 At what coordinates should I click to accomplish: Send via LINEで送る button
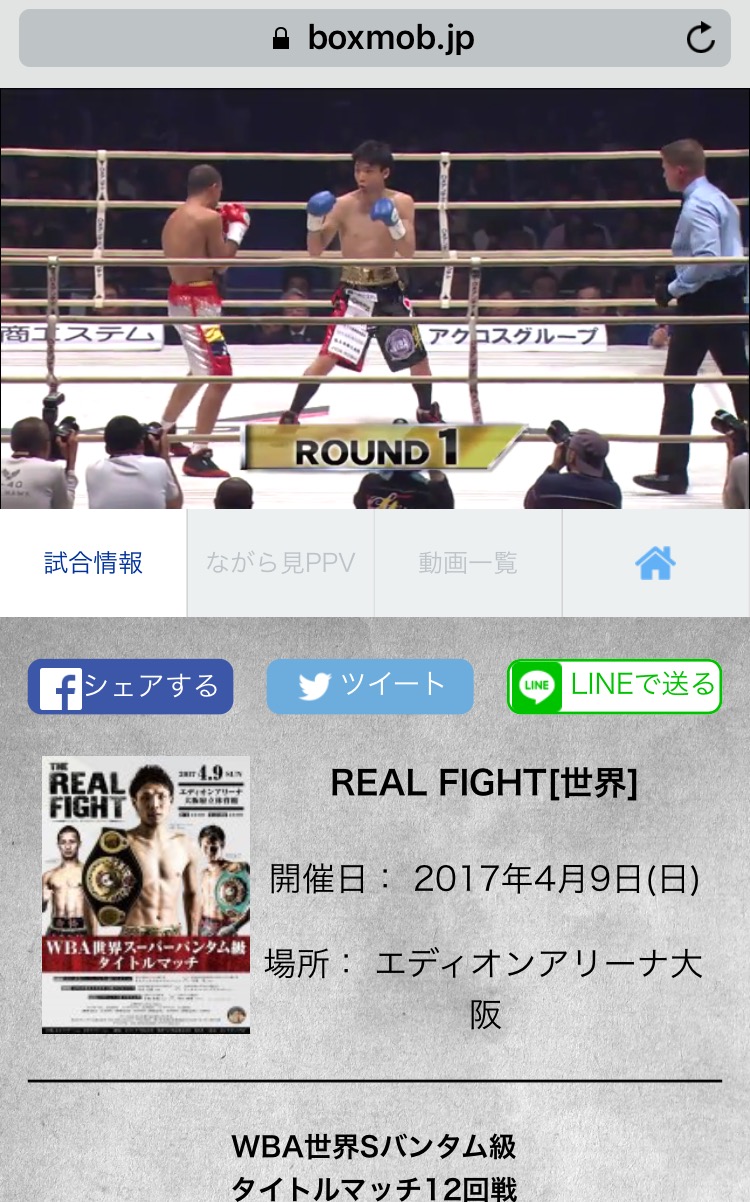(x=614, y=687)
